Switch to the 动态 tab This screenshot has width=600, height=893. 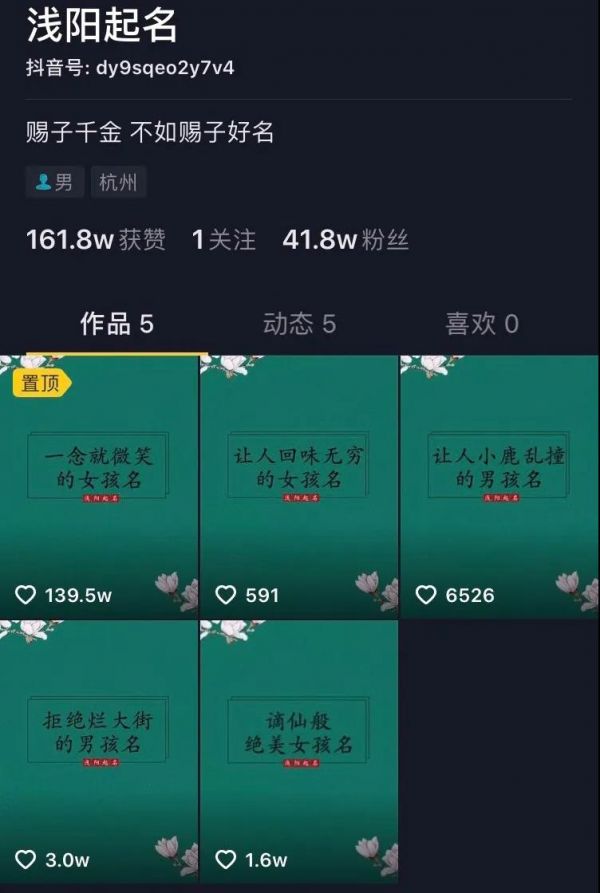[x=299, y=324]
